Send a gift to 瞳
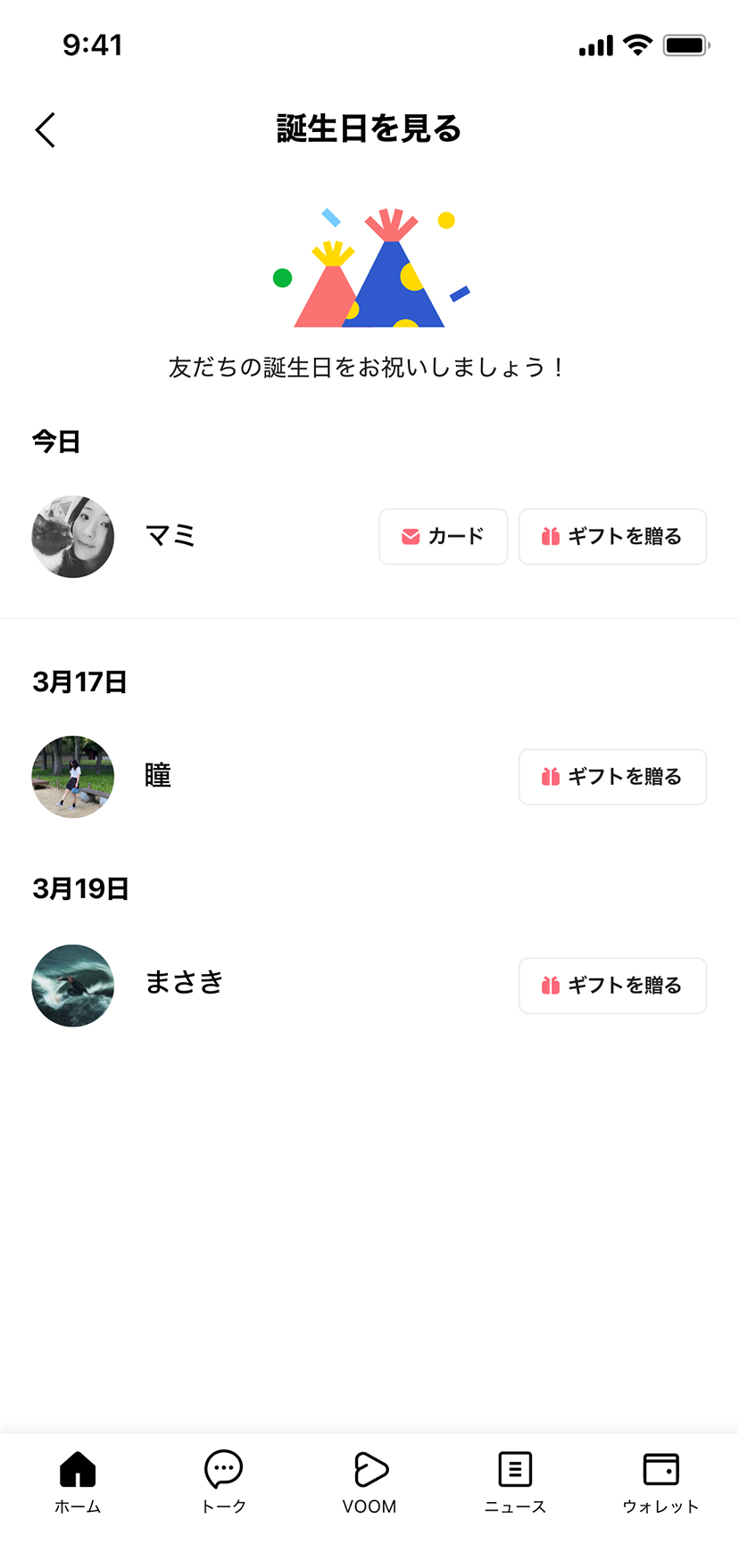The height and width of the screenshot is (1568, 739). click(x=612, y=777)
